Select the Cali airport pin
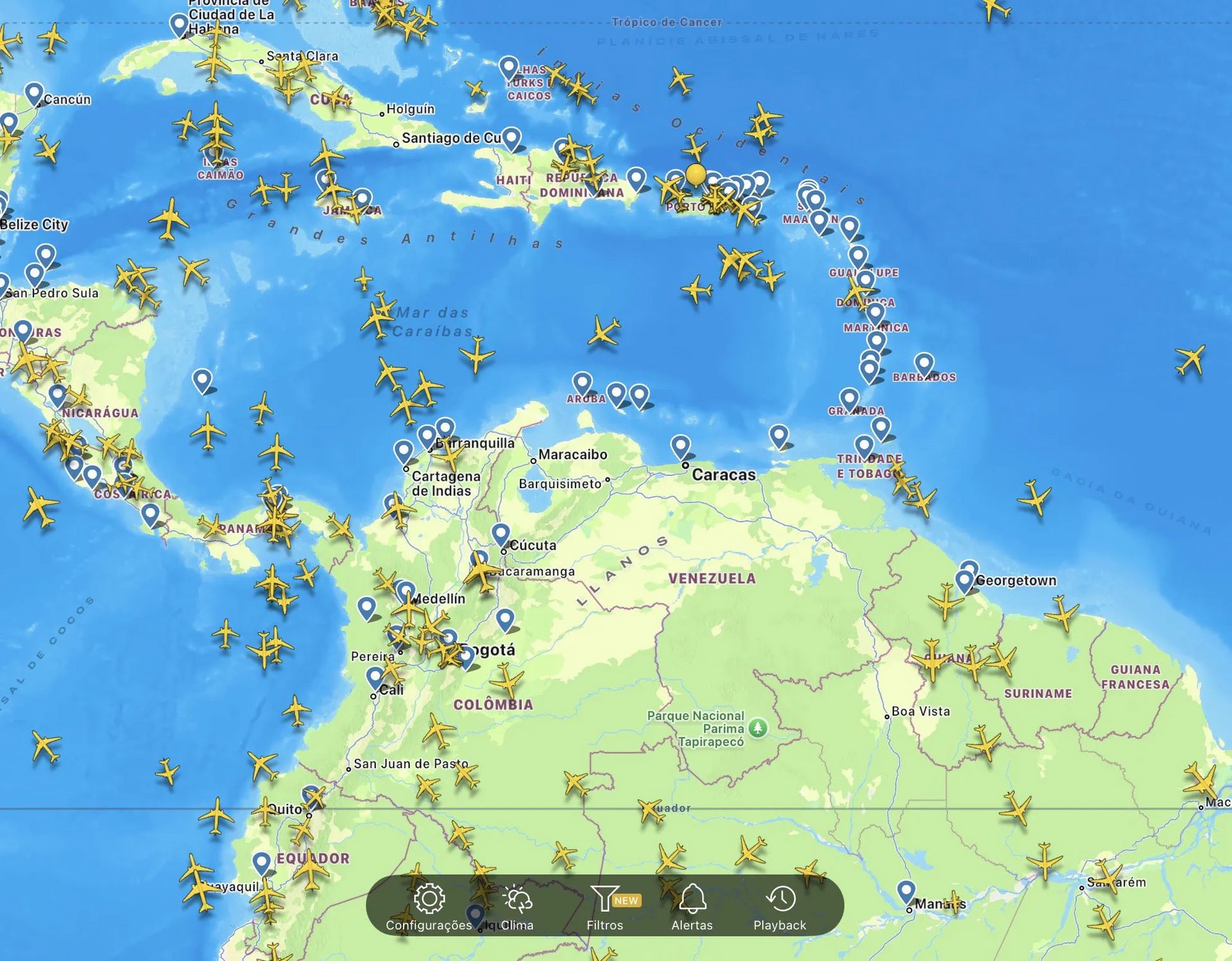The image size is (1232, 961). (x=375, y=677)
